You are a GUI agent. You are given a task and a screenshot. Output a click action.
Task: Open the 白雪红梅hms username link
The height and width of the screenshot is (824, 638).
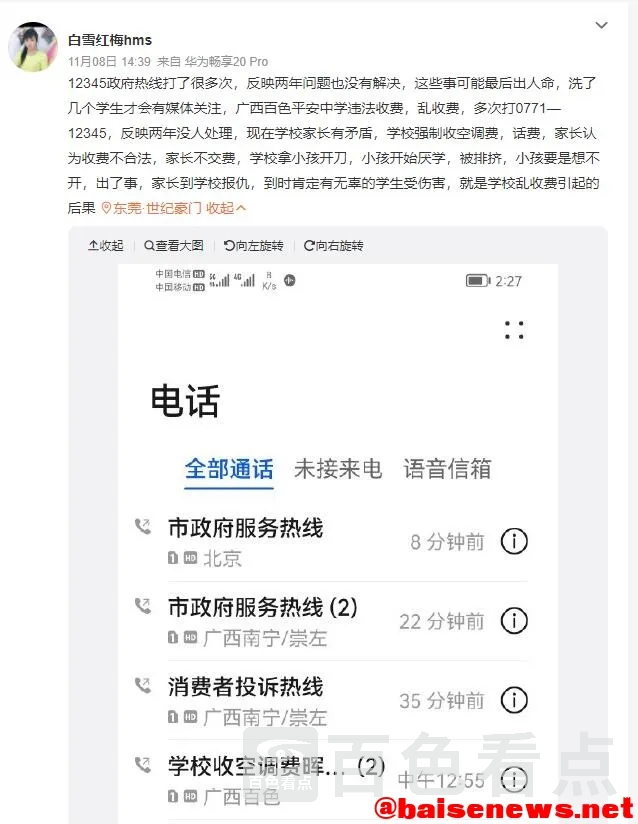click(x=110, y=40)
